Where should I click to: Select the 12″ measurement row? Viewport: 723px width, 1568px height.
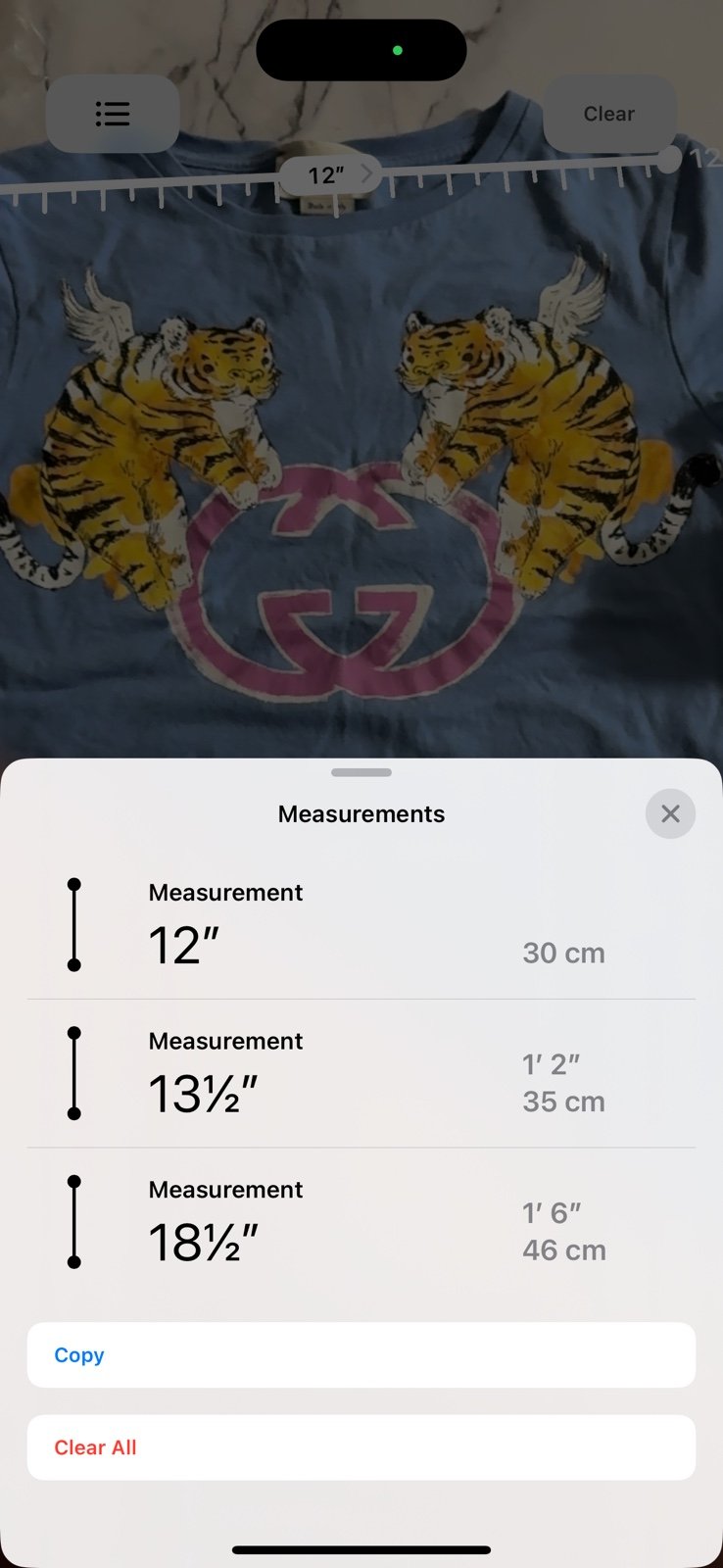coord(361,925)
